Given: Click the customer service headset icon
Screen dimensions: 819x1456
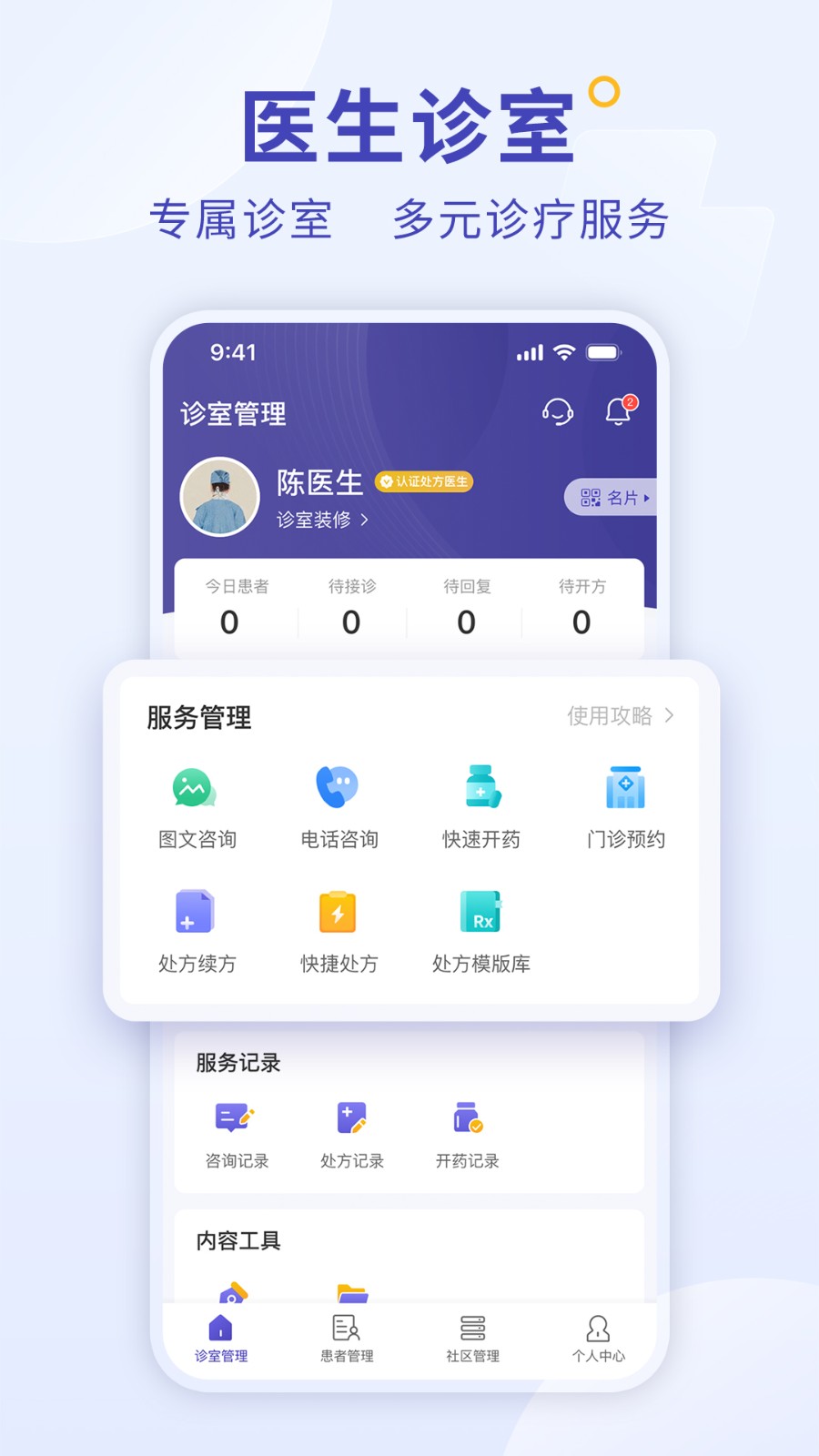Looking at the screenshot, I should tap(557, 411).
